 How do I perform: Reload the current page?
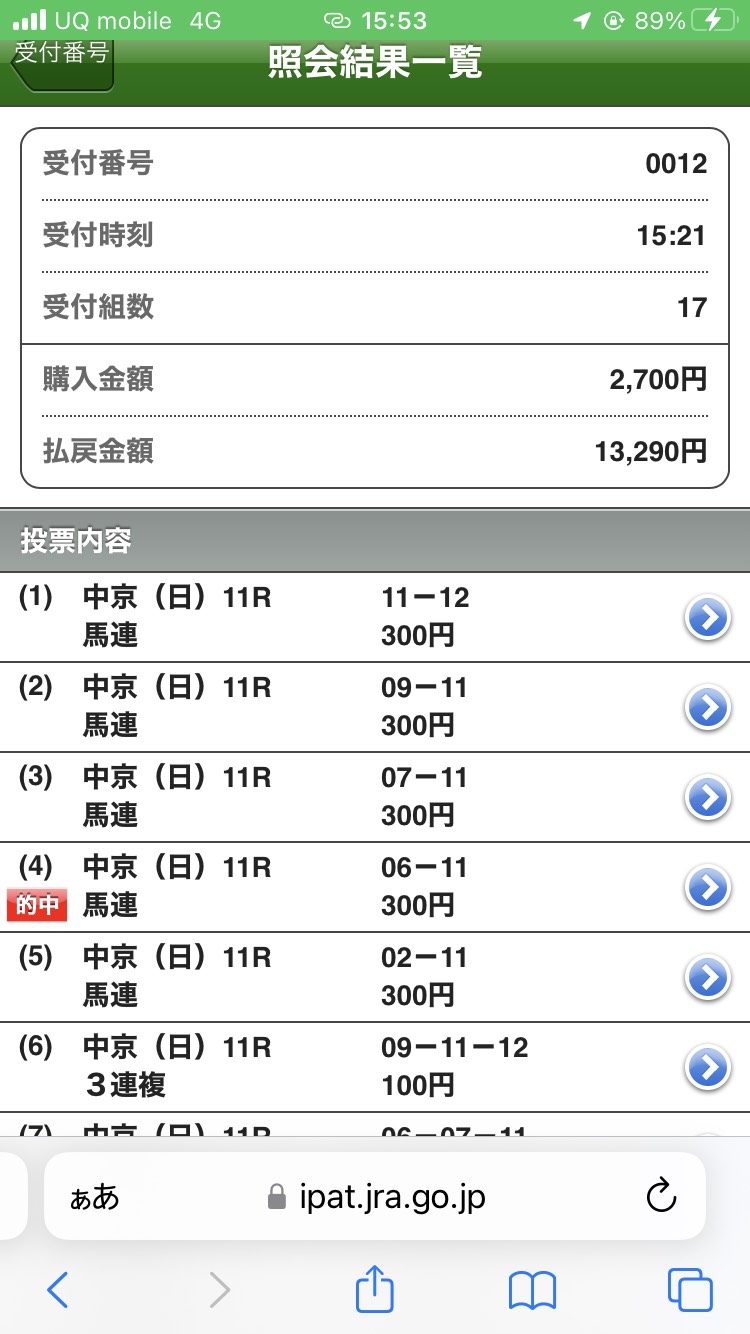(661, 1196)
